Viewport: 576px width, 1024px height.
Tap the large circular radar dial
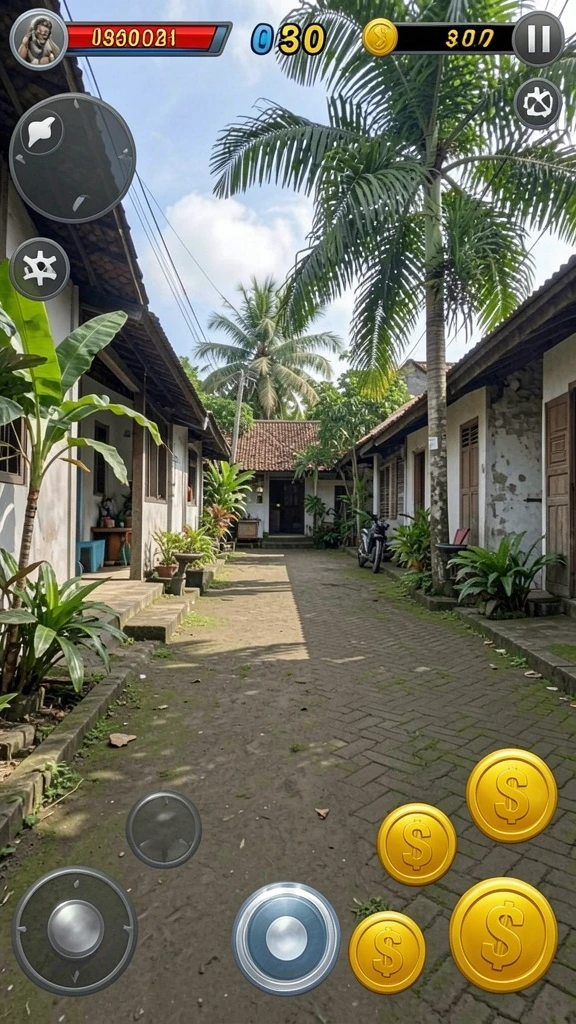coord(72,158)
